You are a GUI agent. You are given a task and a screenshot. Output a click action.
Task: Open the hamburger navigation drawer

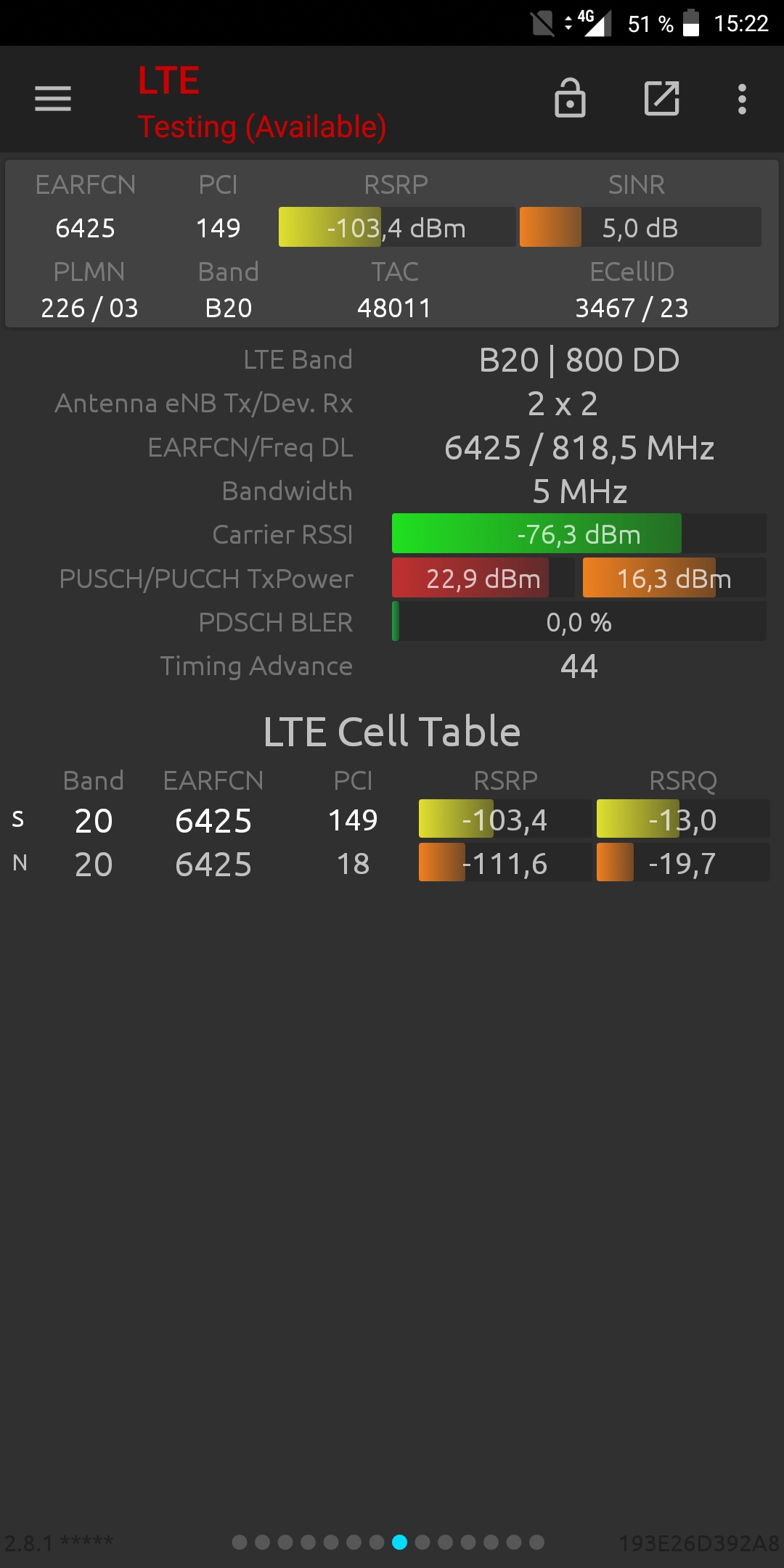coord(53,99)
